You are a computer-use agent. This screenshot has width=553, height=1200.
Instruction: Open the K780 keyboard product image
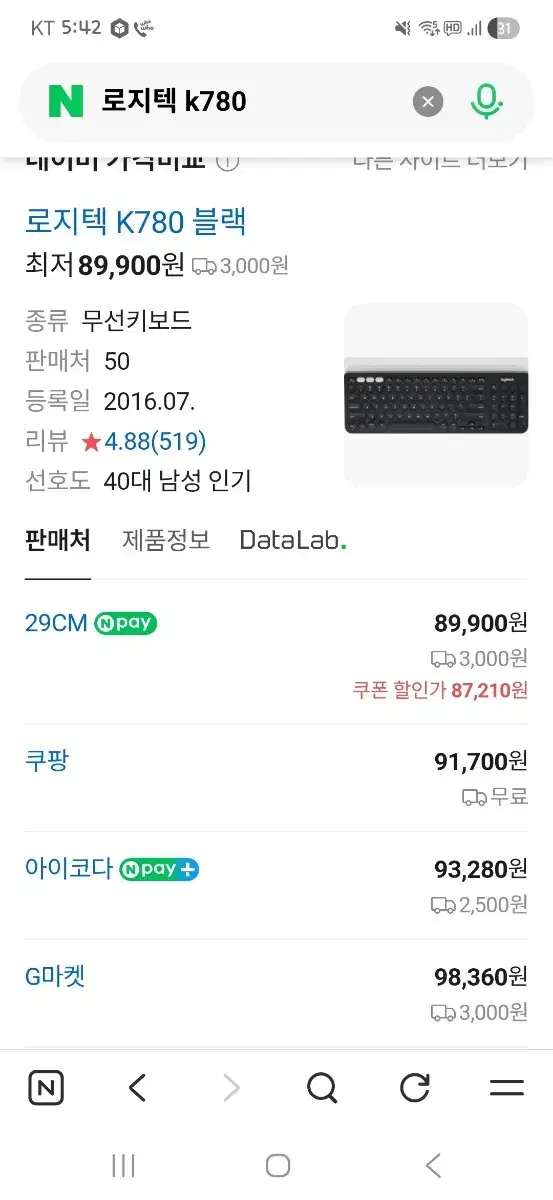tap(436, 394)
